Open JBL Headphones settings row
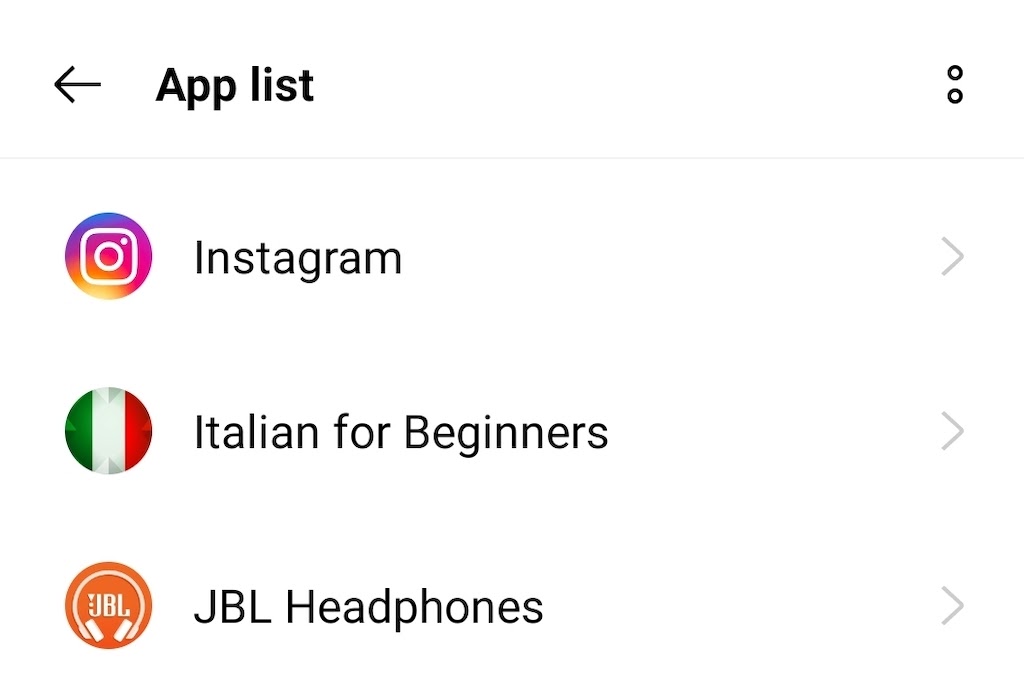 click(x=368, y=606)
